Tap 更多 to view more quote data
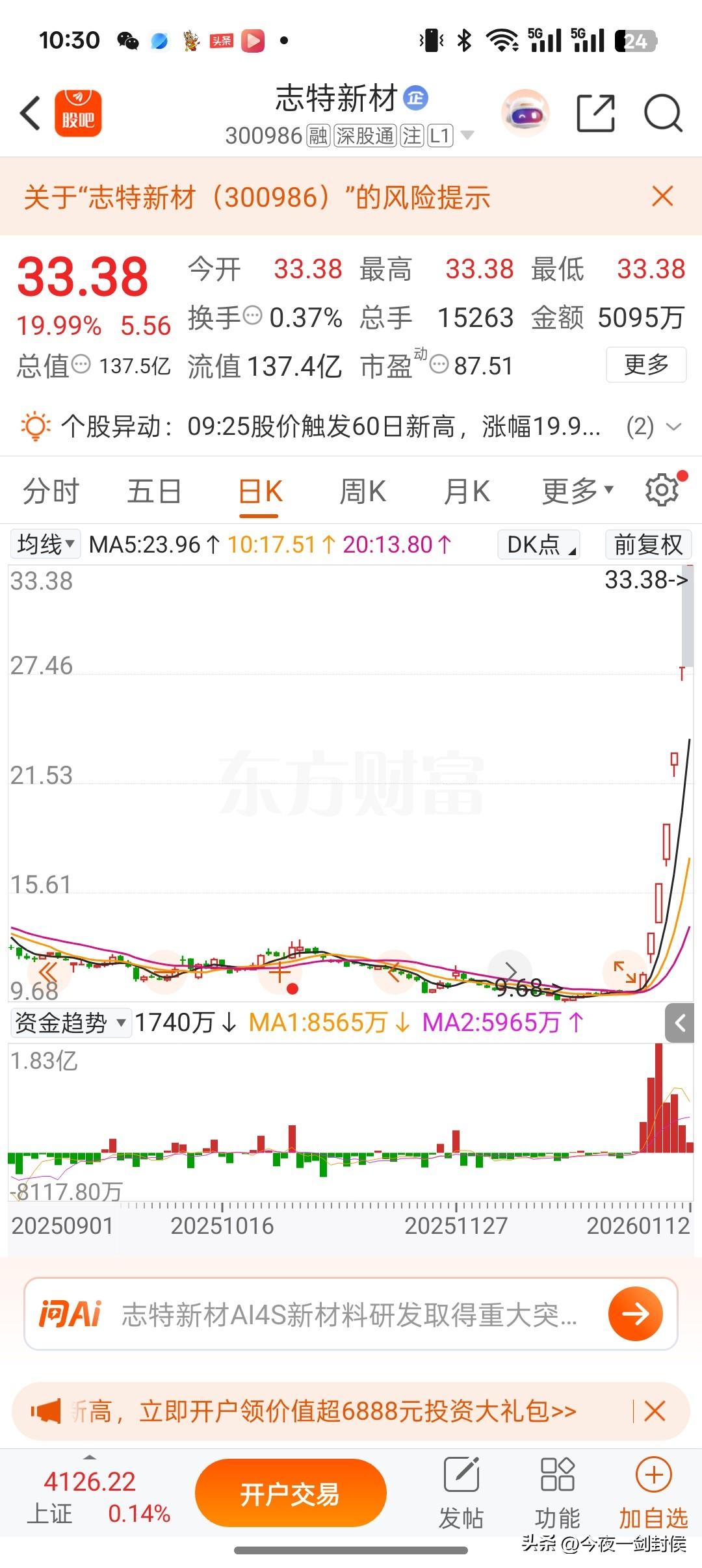The image size is (702, 1568). (645, 365)
